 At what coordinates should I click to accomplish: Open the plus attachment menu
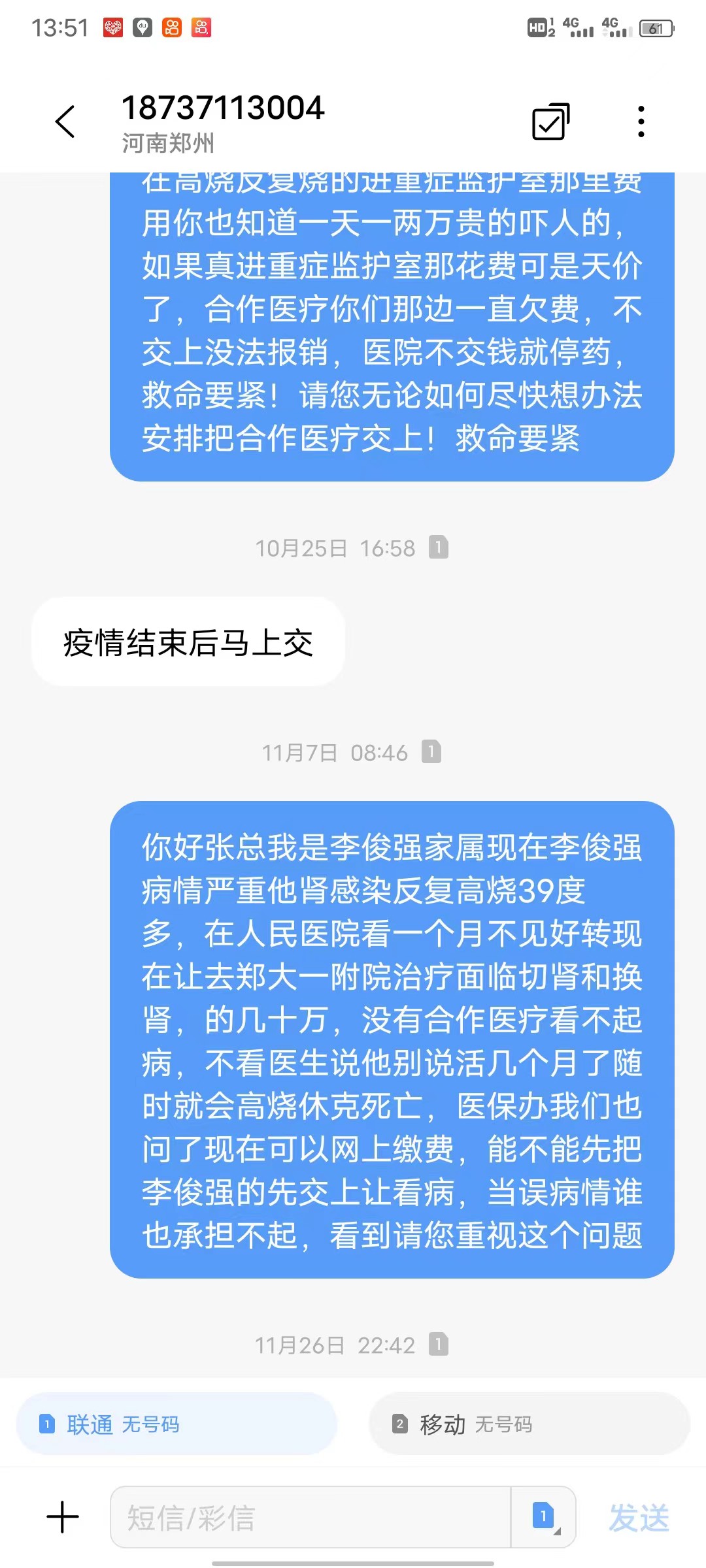[x=63, y=1517]
